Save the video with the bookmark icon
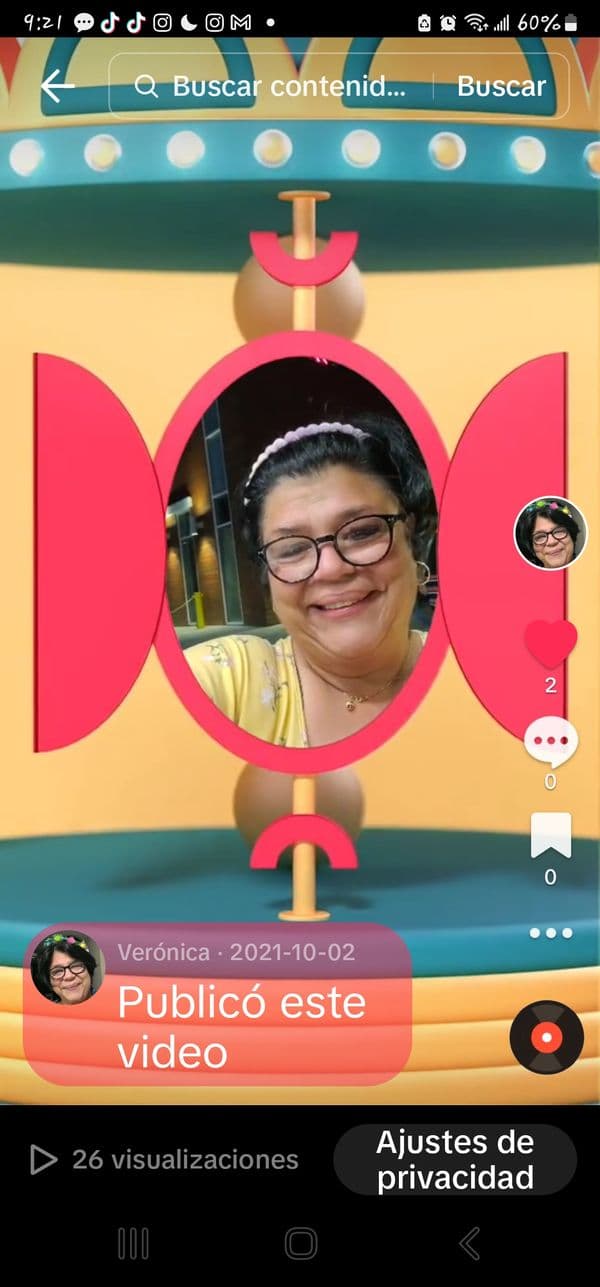The width and height of the screenshot is (600, 1287). [x=551, y=836]
